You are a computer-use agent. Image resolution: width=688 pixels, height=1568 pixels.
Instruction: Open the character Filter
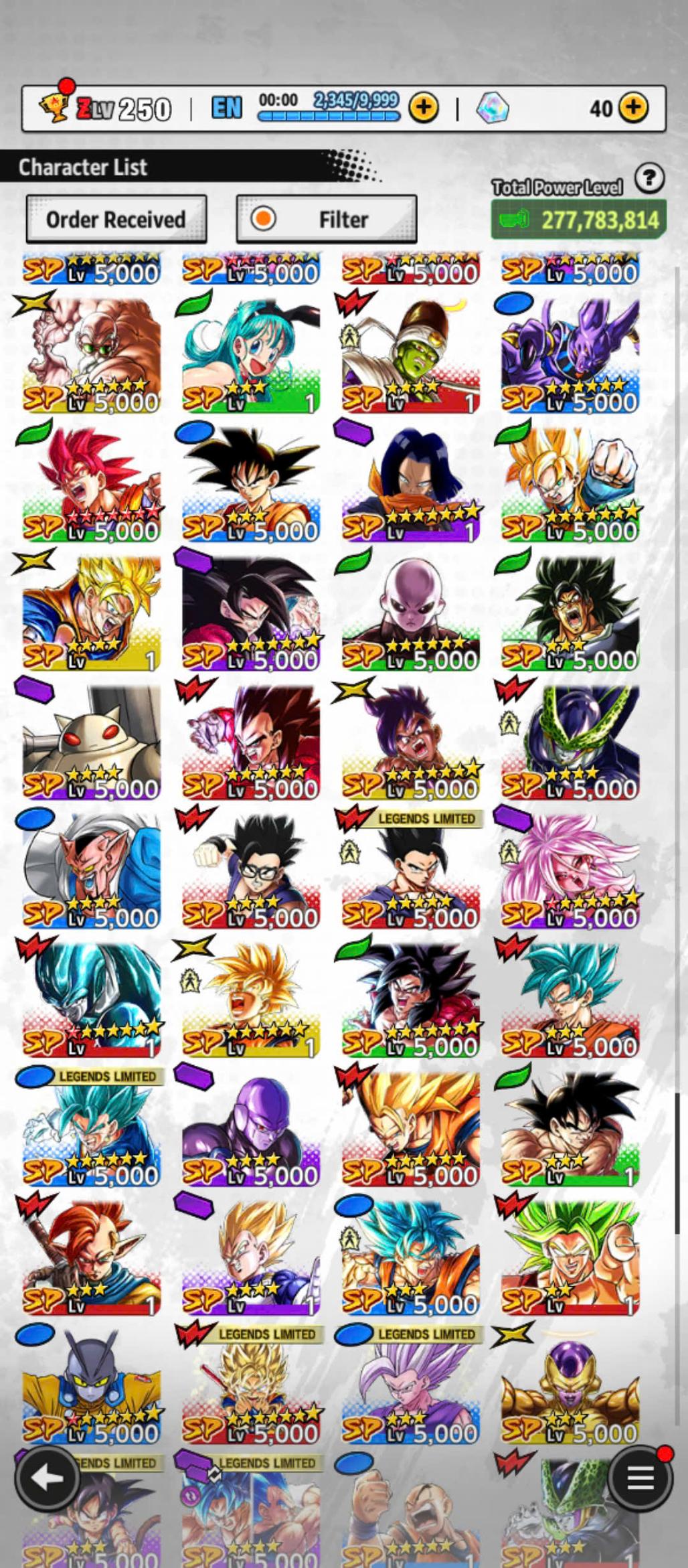[x=327, y=219]
